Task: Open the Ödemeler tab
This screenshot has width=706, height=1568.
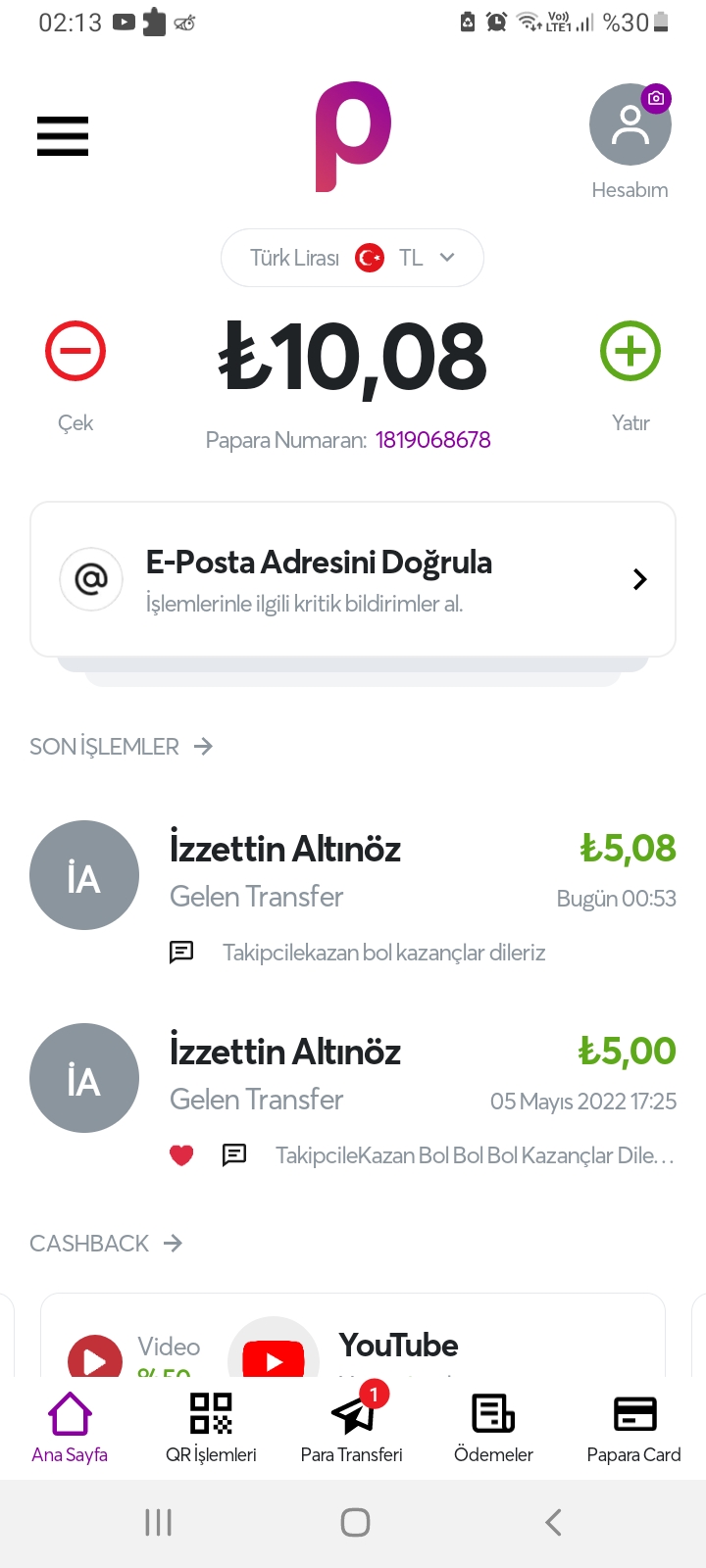Action: tap(493, 1428)
